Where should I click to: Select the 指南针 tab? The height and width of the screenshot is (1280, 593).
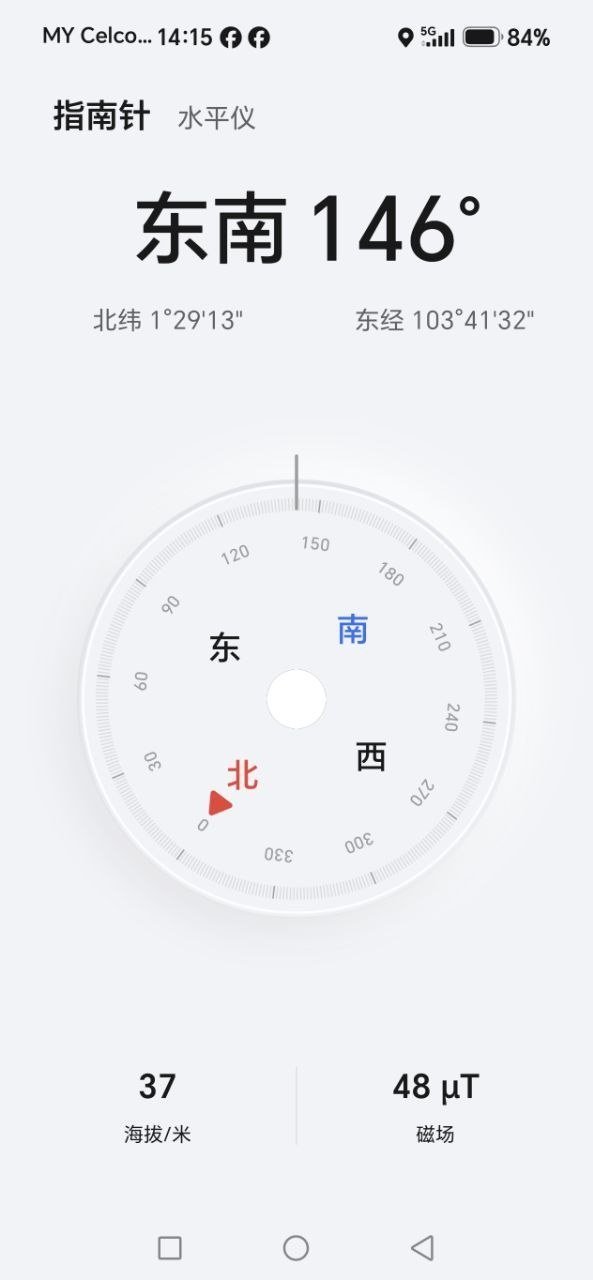coord(101,116)
